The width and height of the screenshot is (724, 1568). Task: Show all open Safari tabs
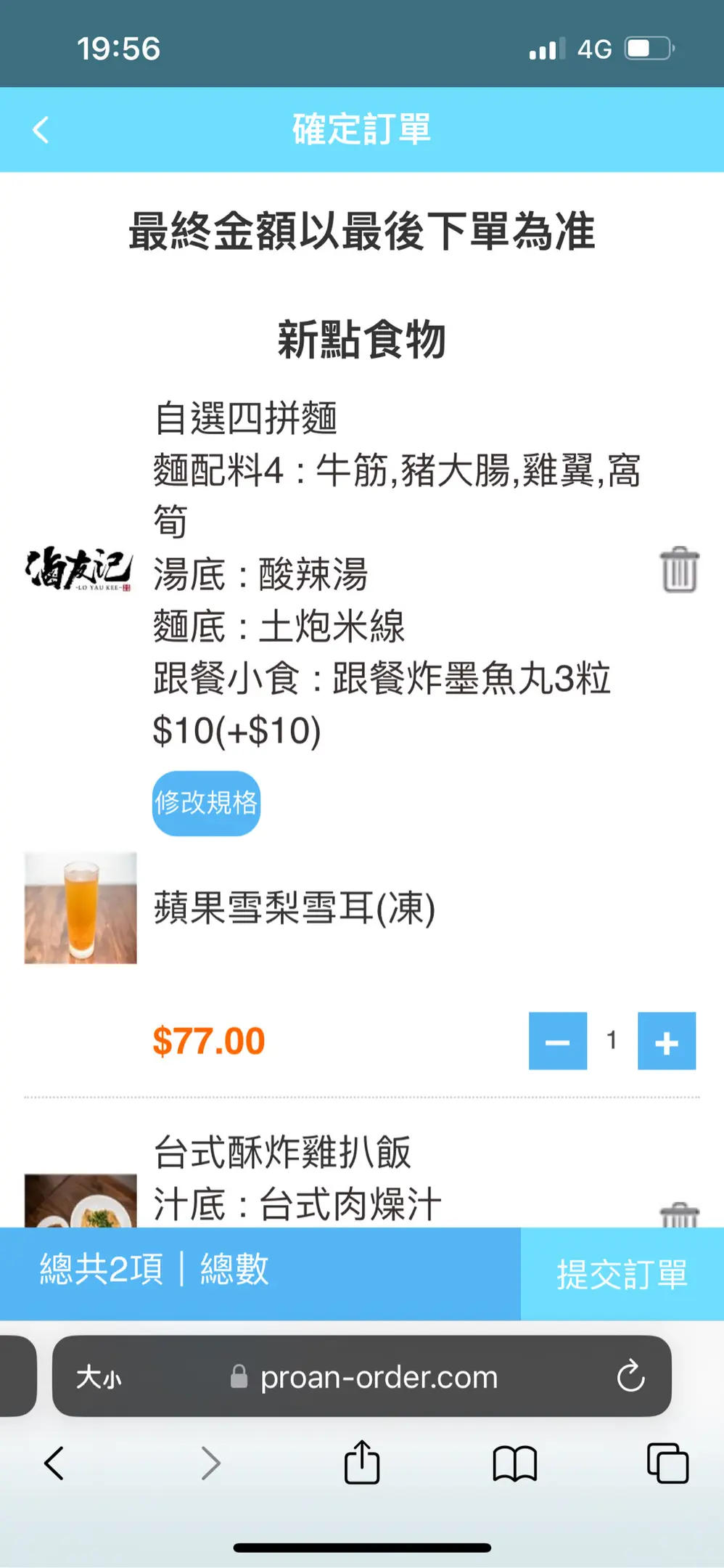click(x=667, y=1463)
